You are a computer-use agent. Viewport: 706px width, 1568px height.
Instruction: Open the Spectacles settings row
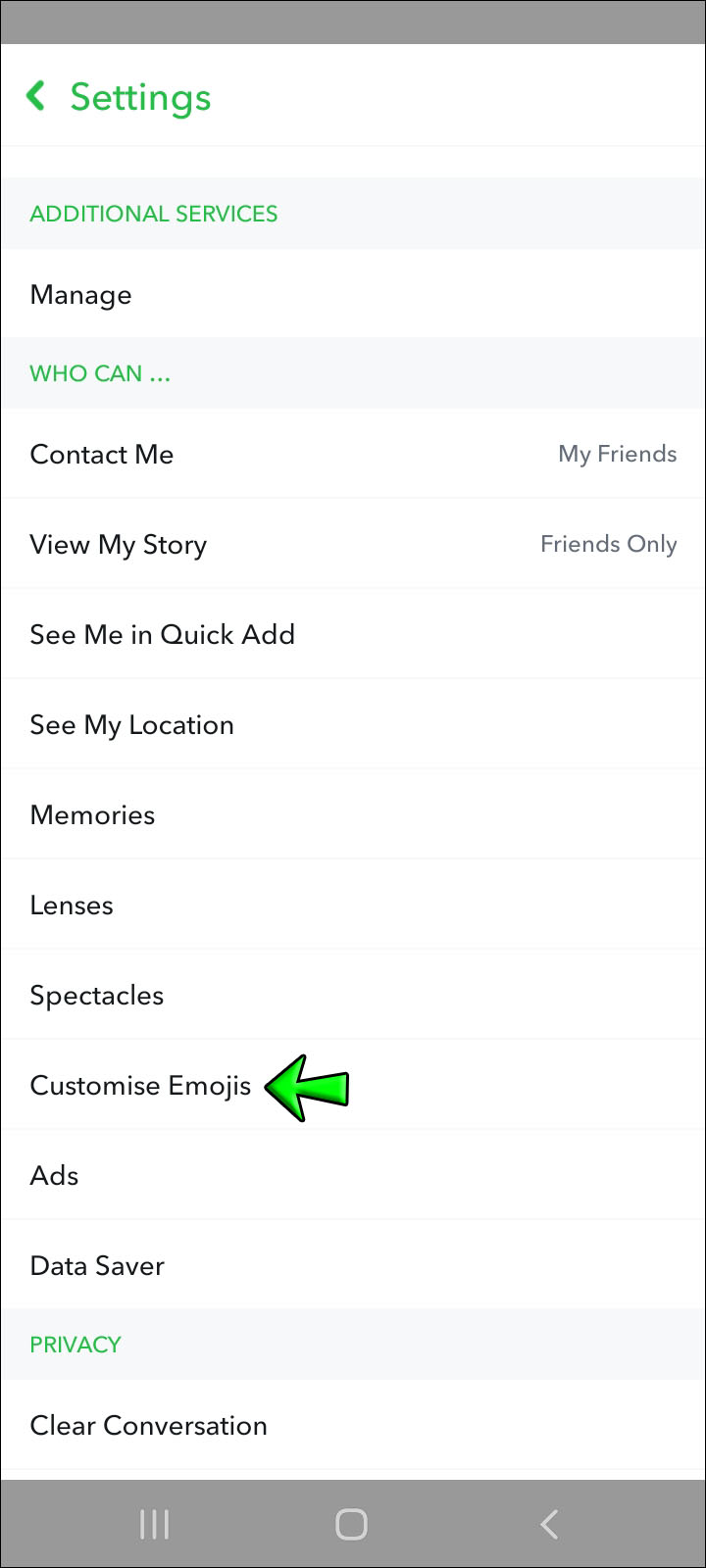[x=353, y=995]
